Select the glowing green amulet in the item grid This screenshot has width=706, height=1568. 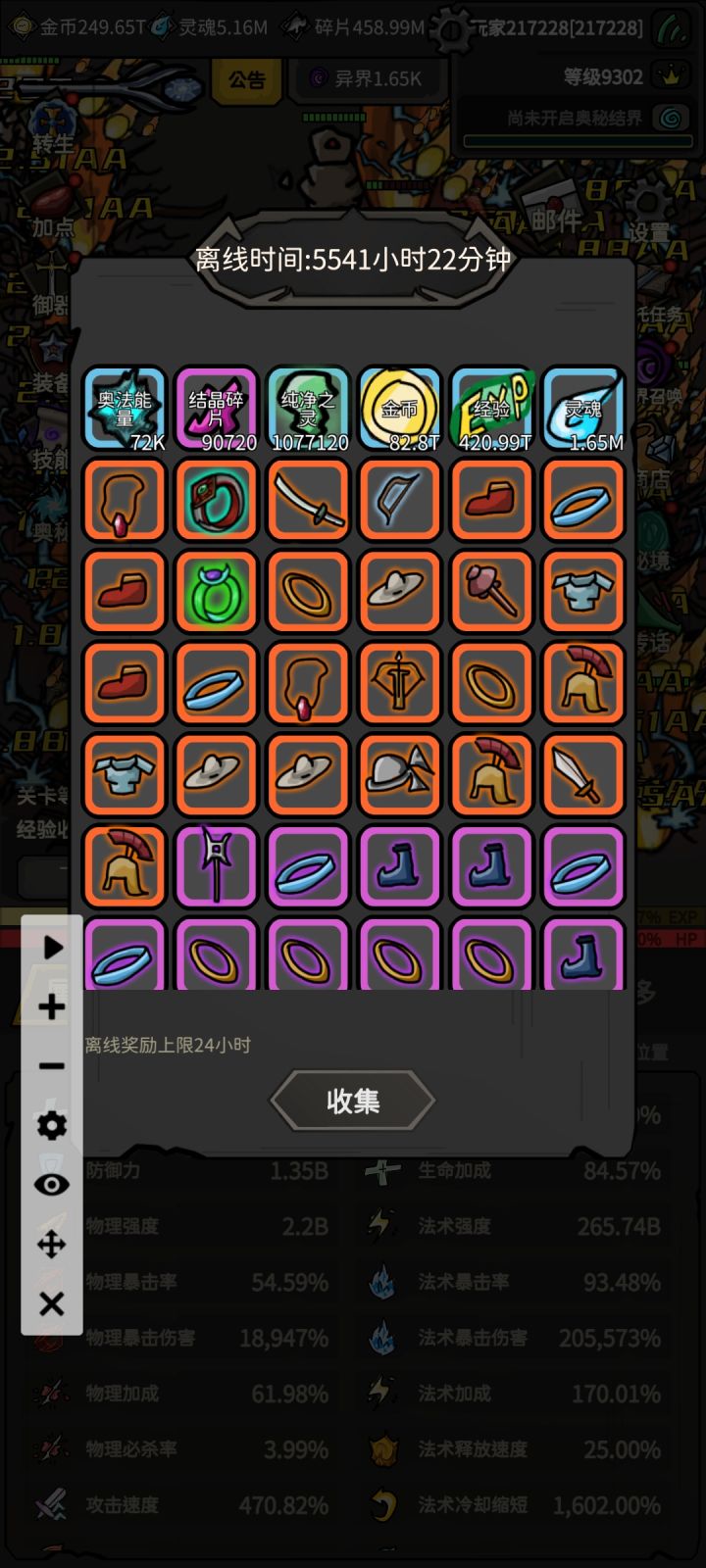tap(216, 592)
